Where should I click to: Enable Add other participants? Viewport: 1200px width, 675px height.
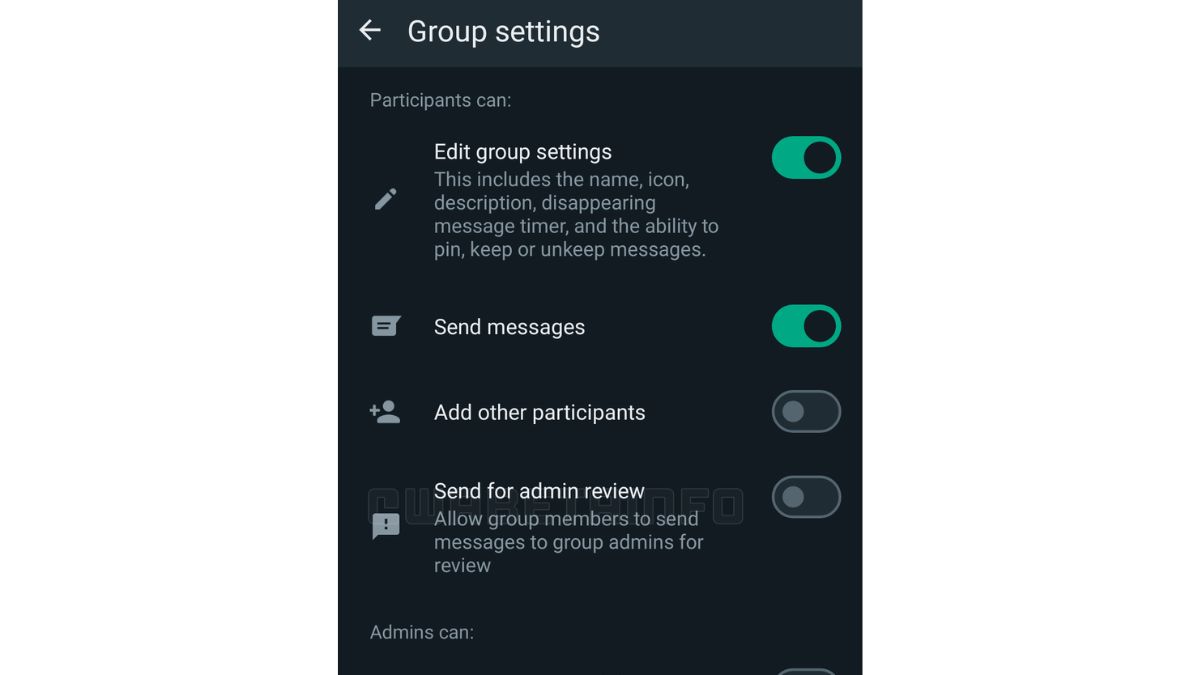click(806, 411)
